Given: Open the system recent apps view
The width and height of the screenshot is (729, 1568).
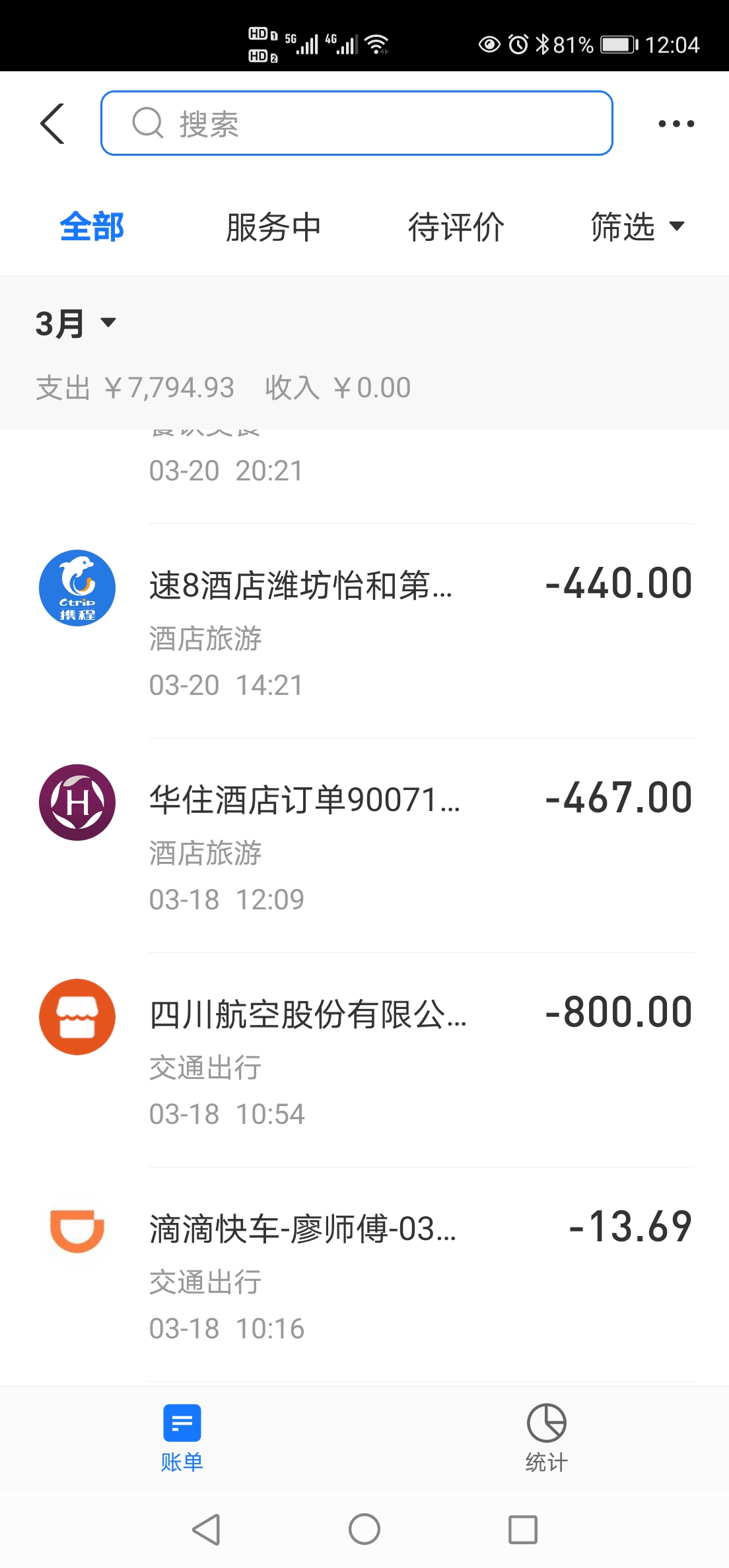Looking at the screenshot, I should pyautogui.click(x=523, y=1529).
